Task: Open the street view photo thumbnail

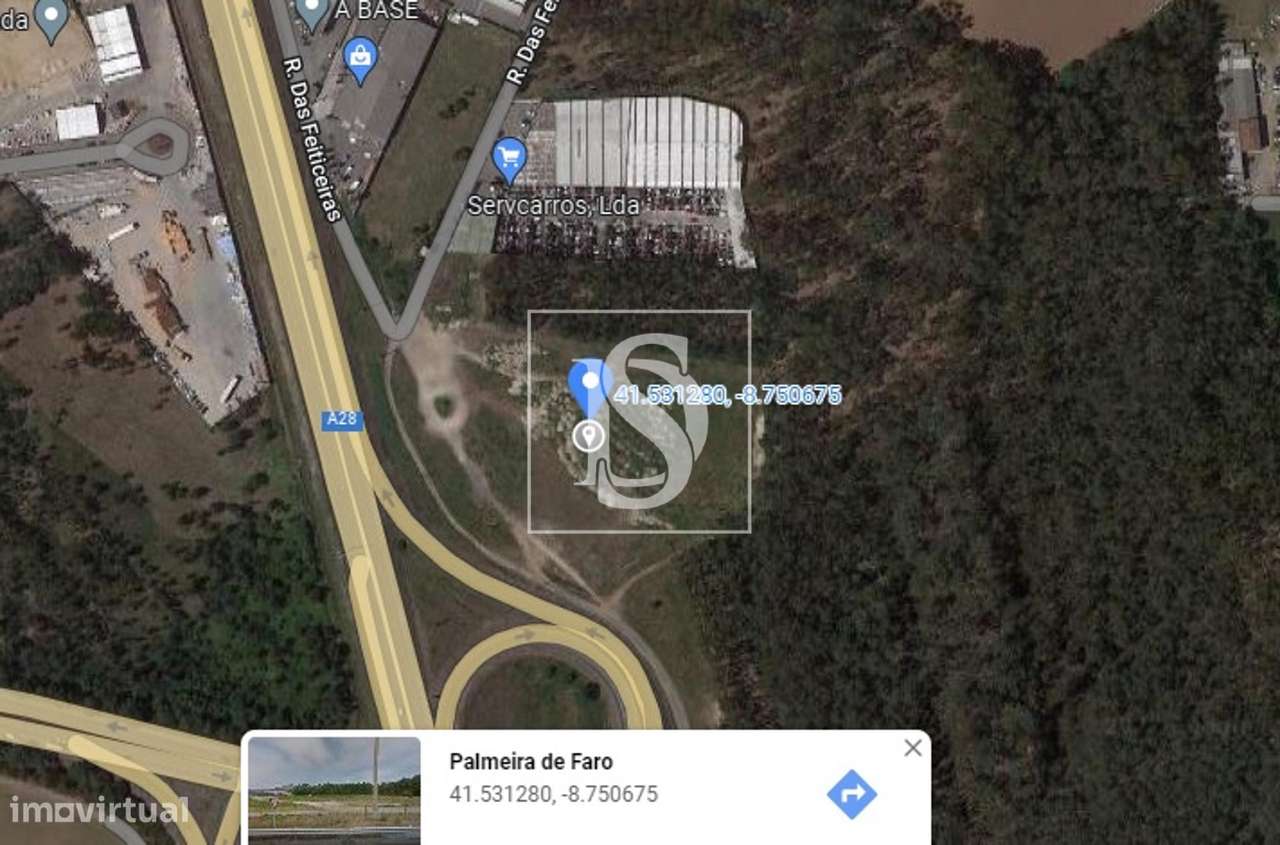Action: click(334, 790)
